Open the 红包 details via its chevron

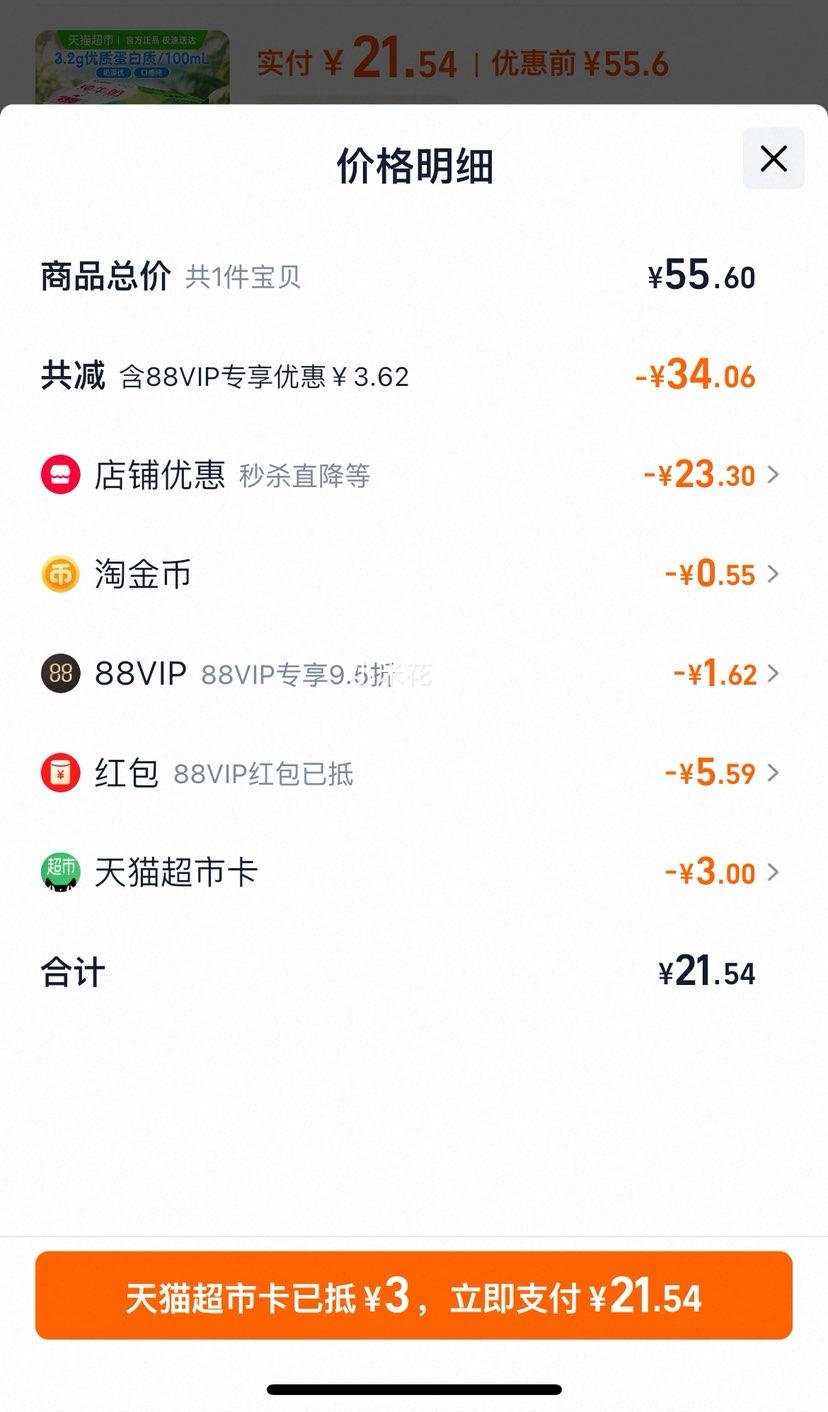point(773,772)
